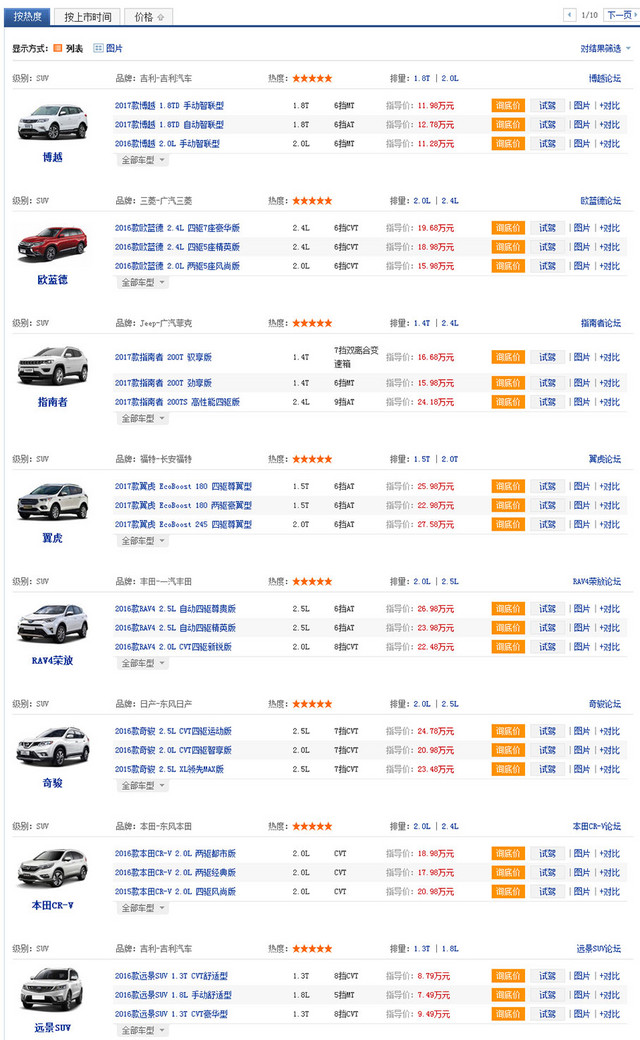Viewport: 640px width, 1040px height.
Task: Visit the 指南者论坛 link
Action: (x=600, y=323)
